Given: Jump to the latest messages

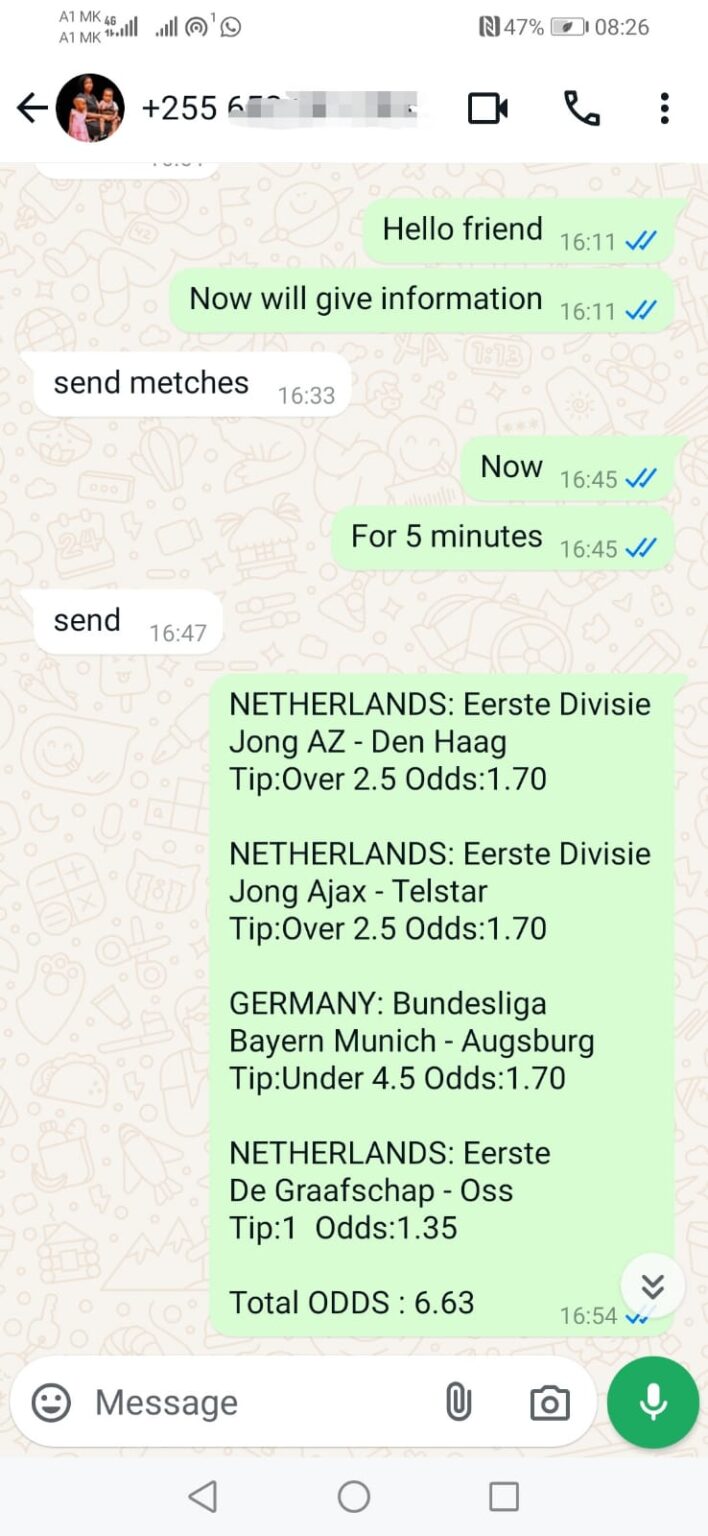Looking at the screenshot, I should pos(652,1285).
